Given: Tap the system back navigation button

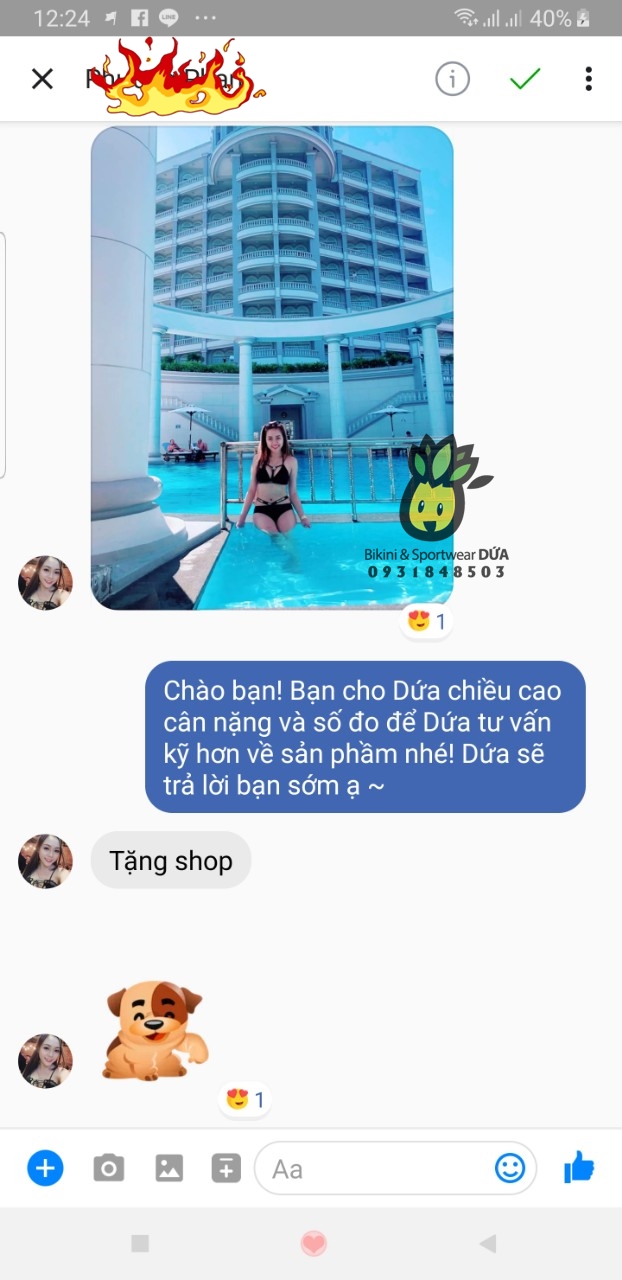Looking at the screenshot, I should point(487,1243).
